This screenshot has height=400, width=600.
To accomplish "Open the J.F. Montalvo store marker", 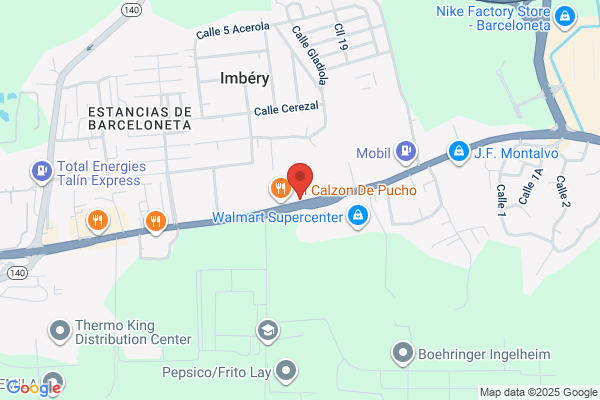I will coord(458,152).
